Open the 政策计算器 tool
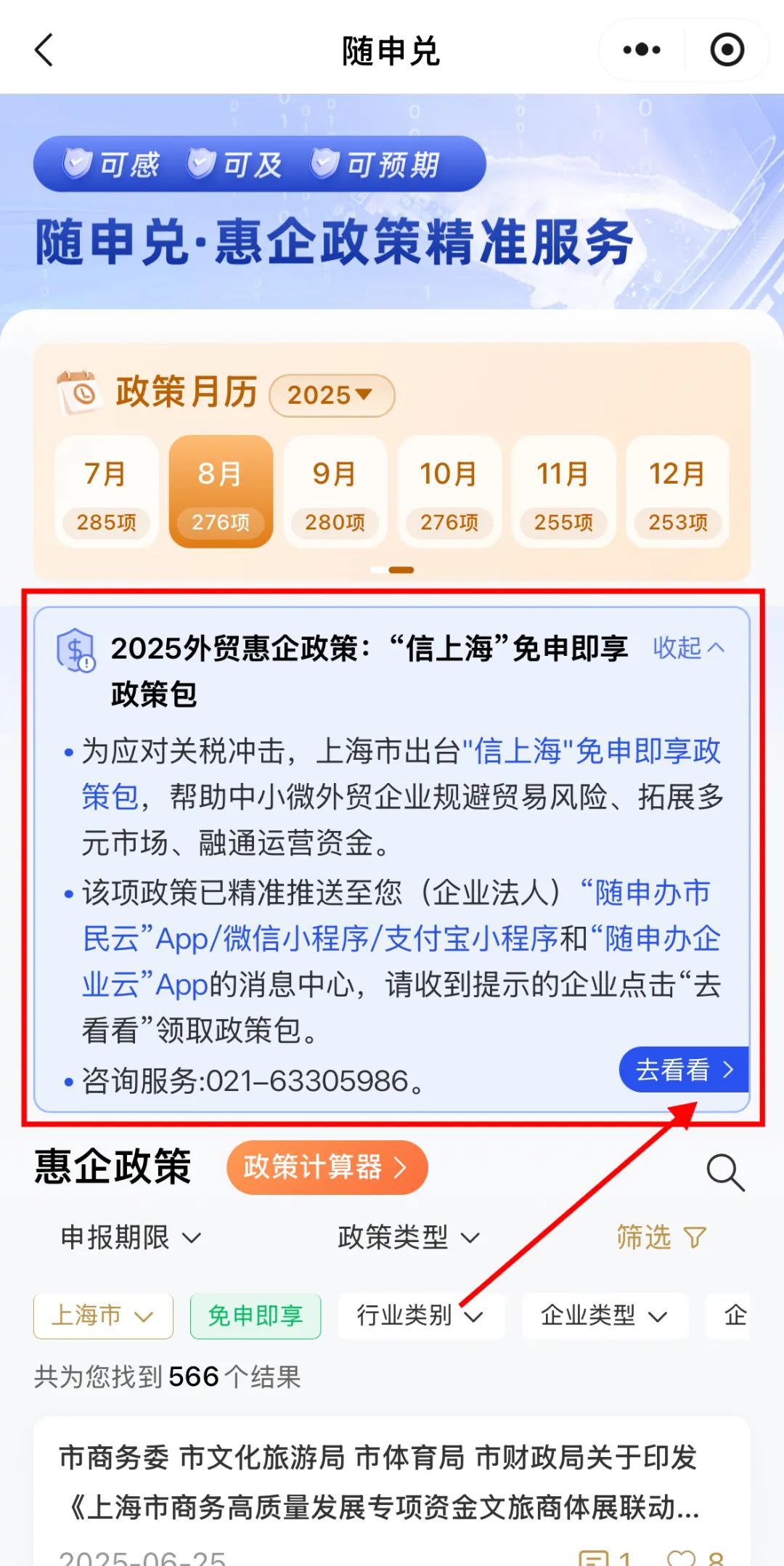This screenshot has height=1566, width=784. (x=327, y=1167)
